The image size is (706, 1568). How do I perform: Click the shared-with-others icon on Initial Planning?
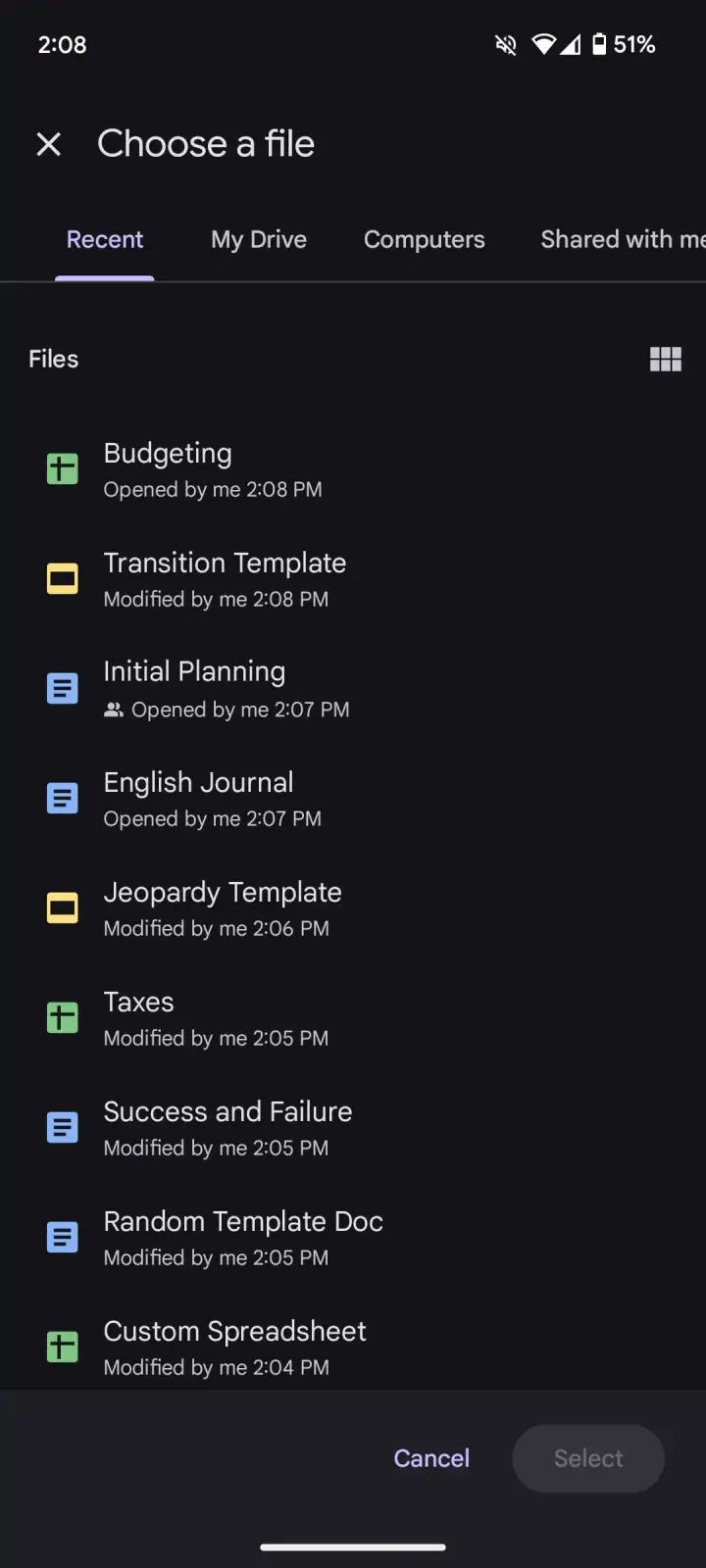point(115,710)
